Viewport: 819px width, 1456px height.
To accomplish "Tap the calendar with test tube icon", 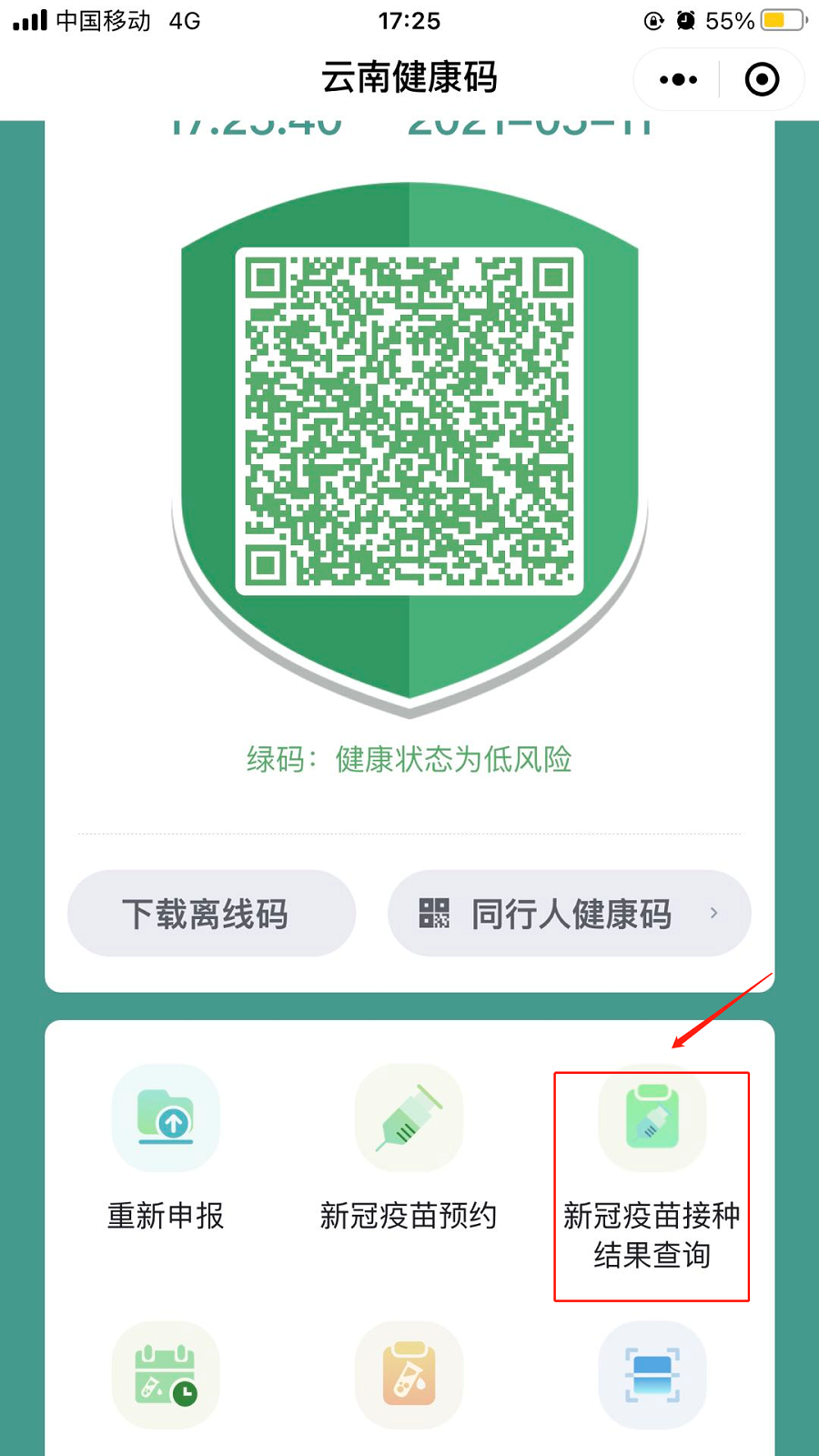I will 166,1375.
